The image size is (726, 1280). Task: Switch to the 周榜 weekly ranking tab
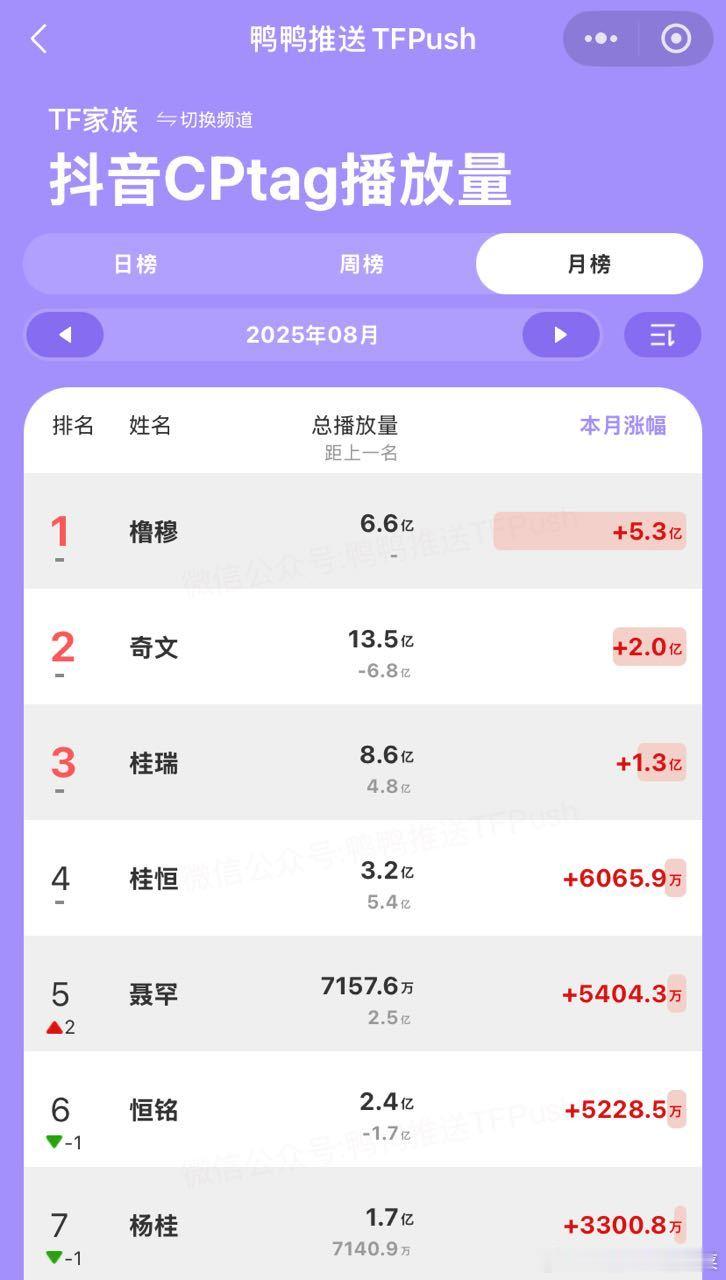(362, 264)
